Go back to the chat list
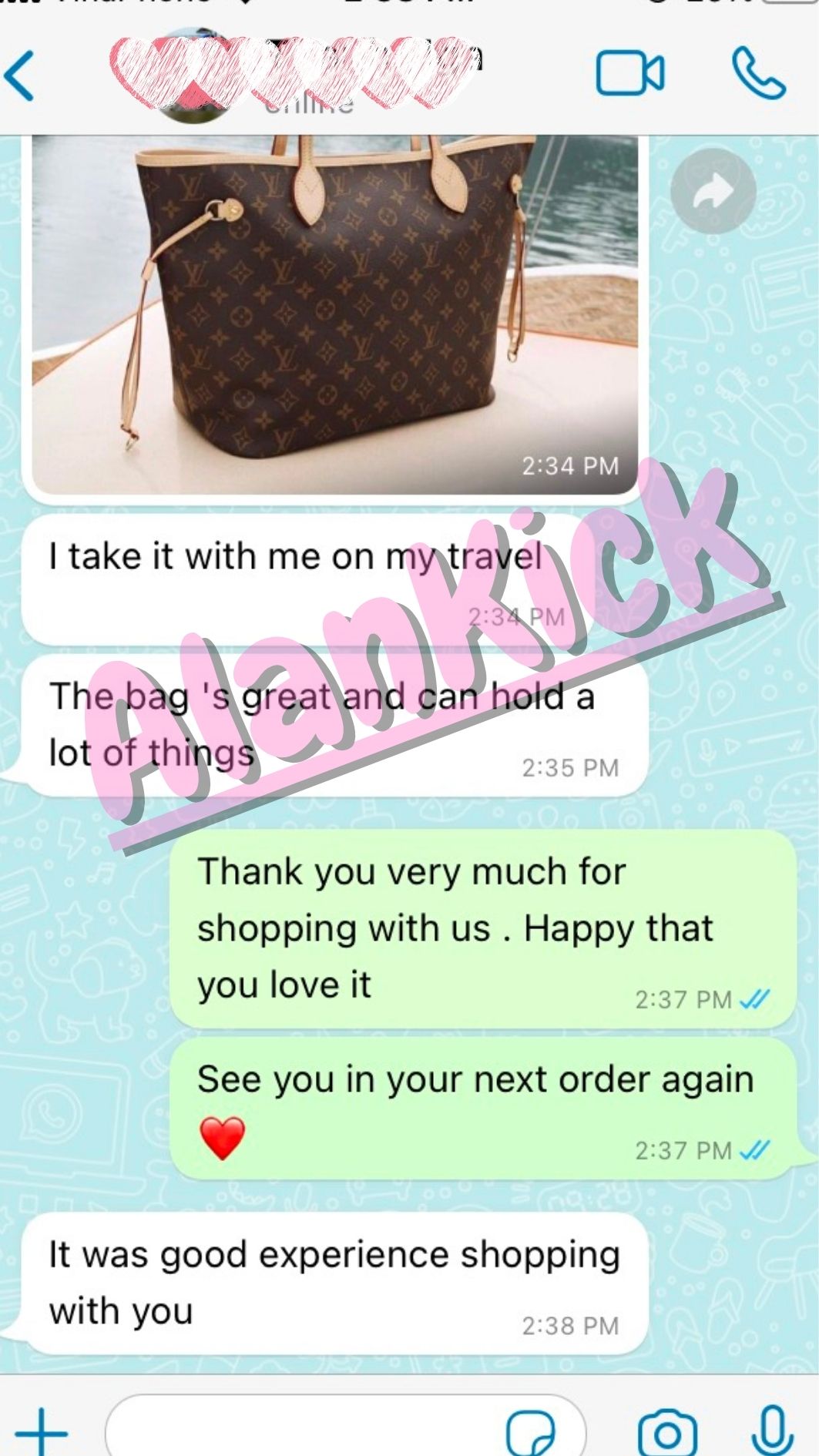The width and height of the screenshot is (819, 1456). (20, 75)
